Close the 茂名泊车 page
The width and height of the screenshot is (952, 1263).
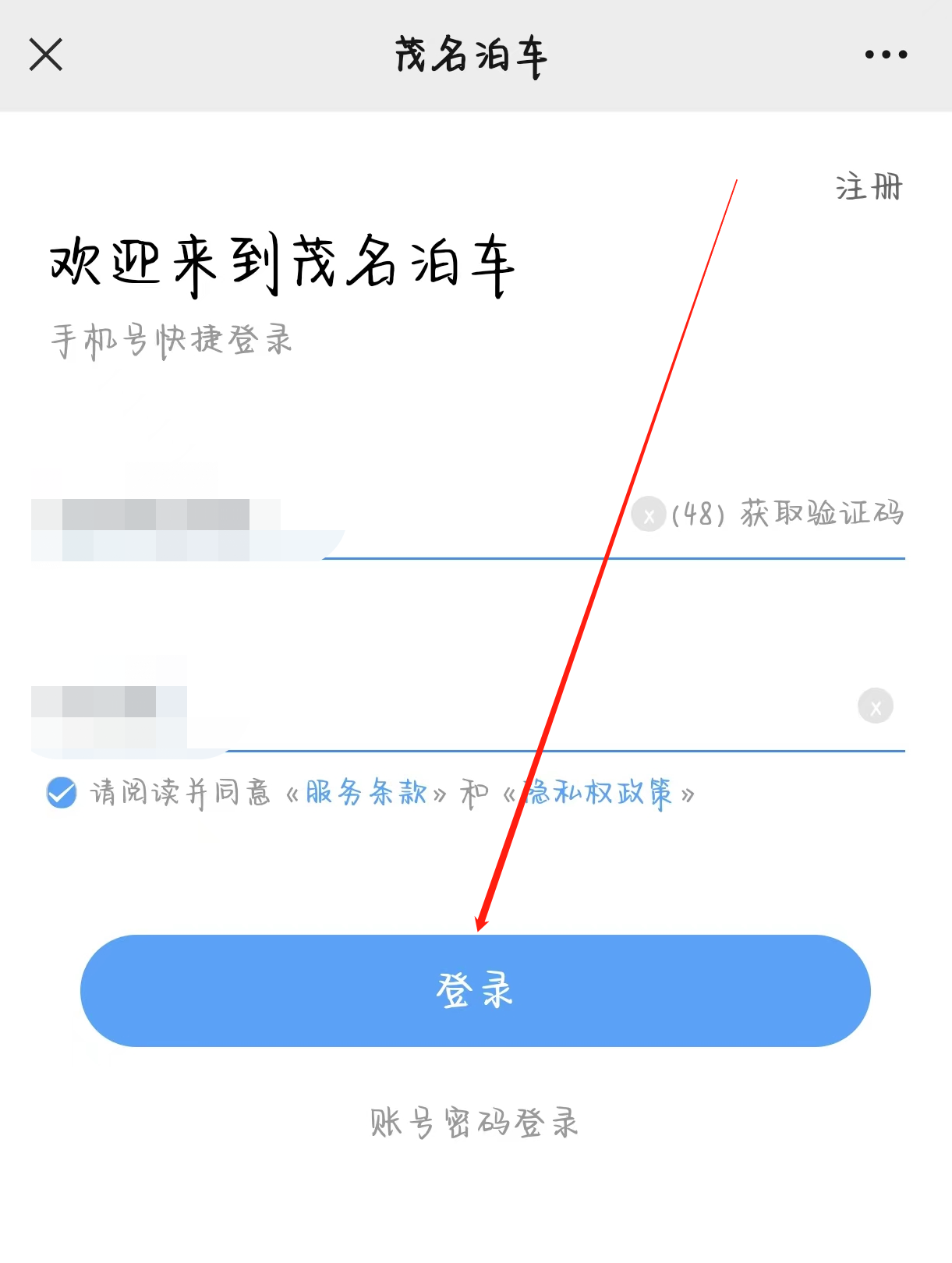tap(46, 55)
